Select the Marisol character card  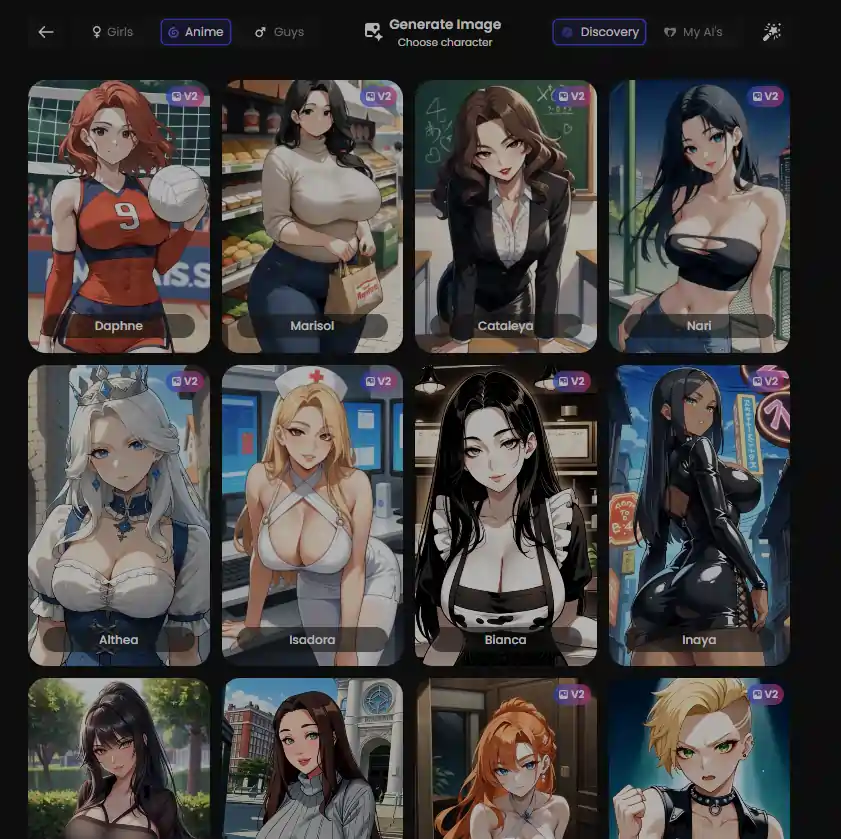[x=312, y=216]
